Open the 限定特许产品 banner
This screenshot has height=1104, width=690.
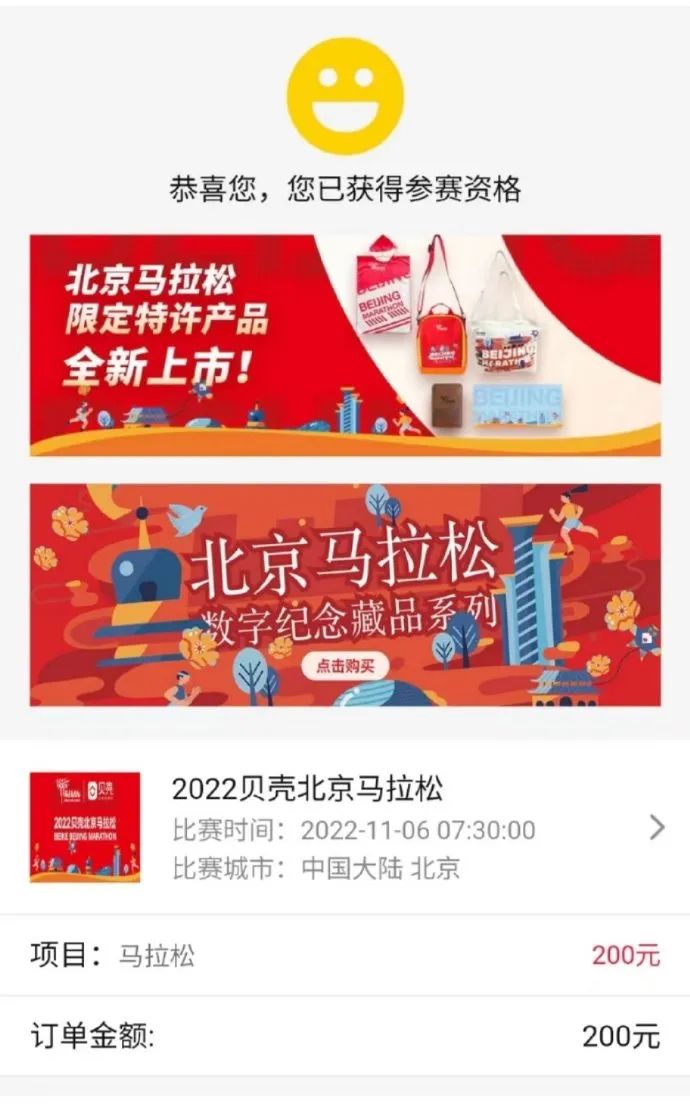coord(345,345)
